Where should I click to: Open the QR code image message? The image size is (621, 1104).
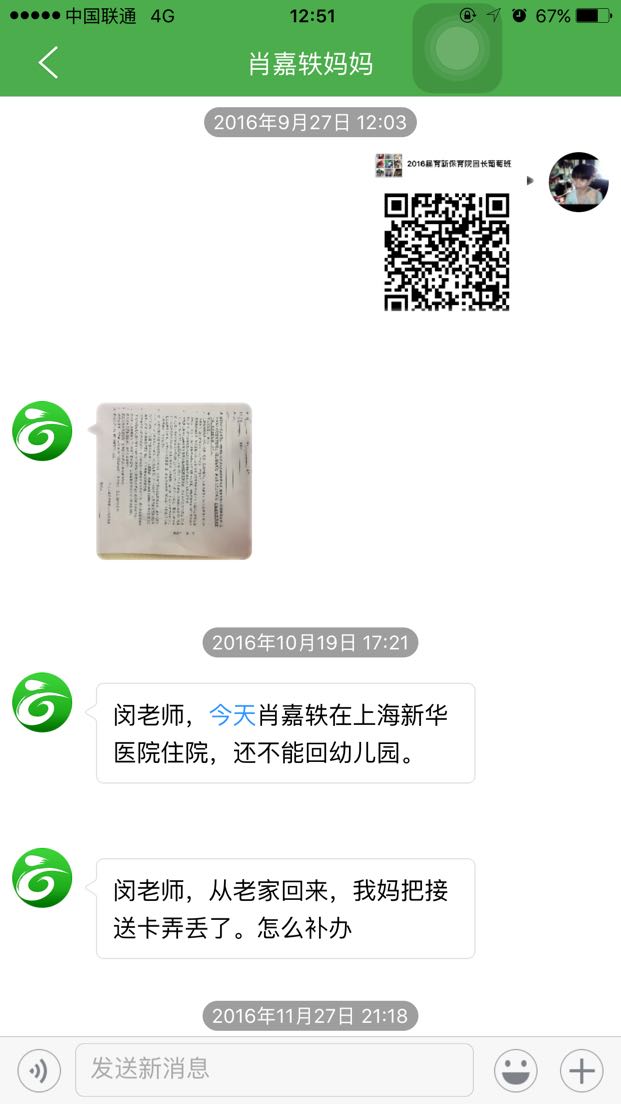pyautogui.click(x=446, y=235)
